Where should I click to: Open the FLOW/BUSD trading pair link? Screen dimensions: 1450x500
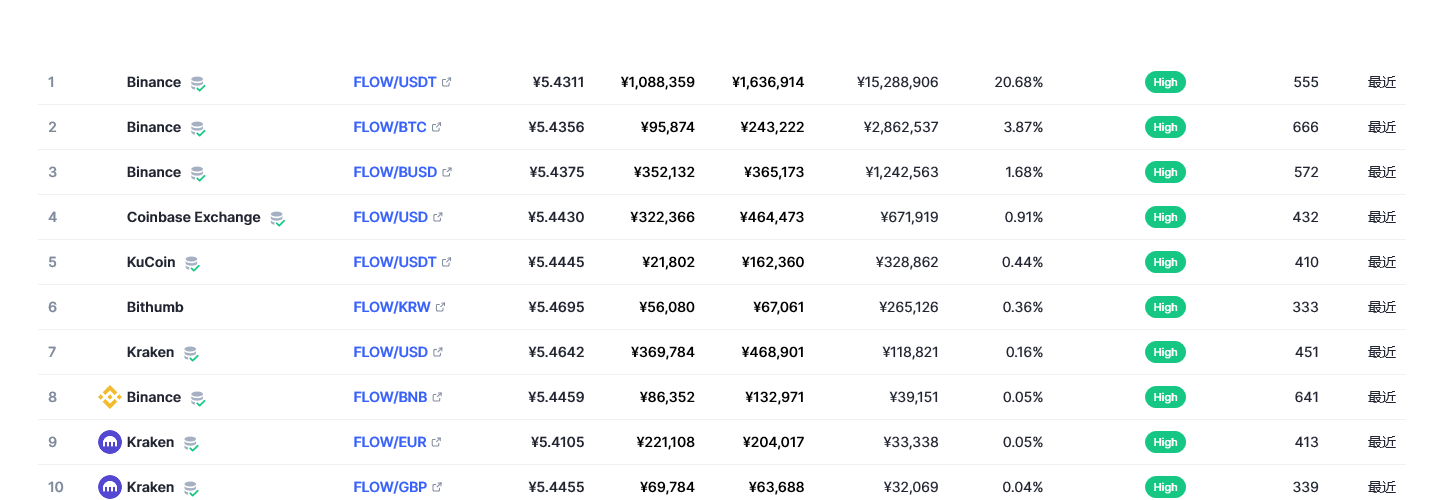pos(395,172)
